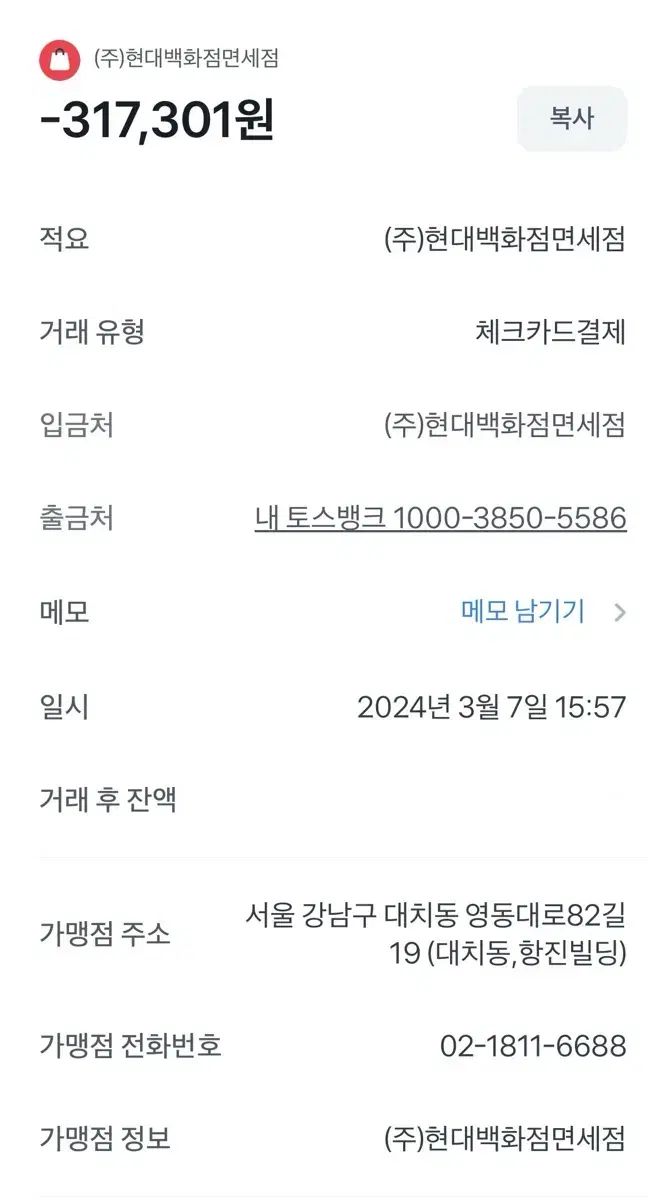This screenshot has height=1200, width=648.
Task: Tap the 복사 copy button
Action: coord(571,119)
